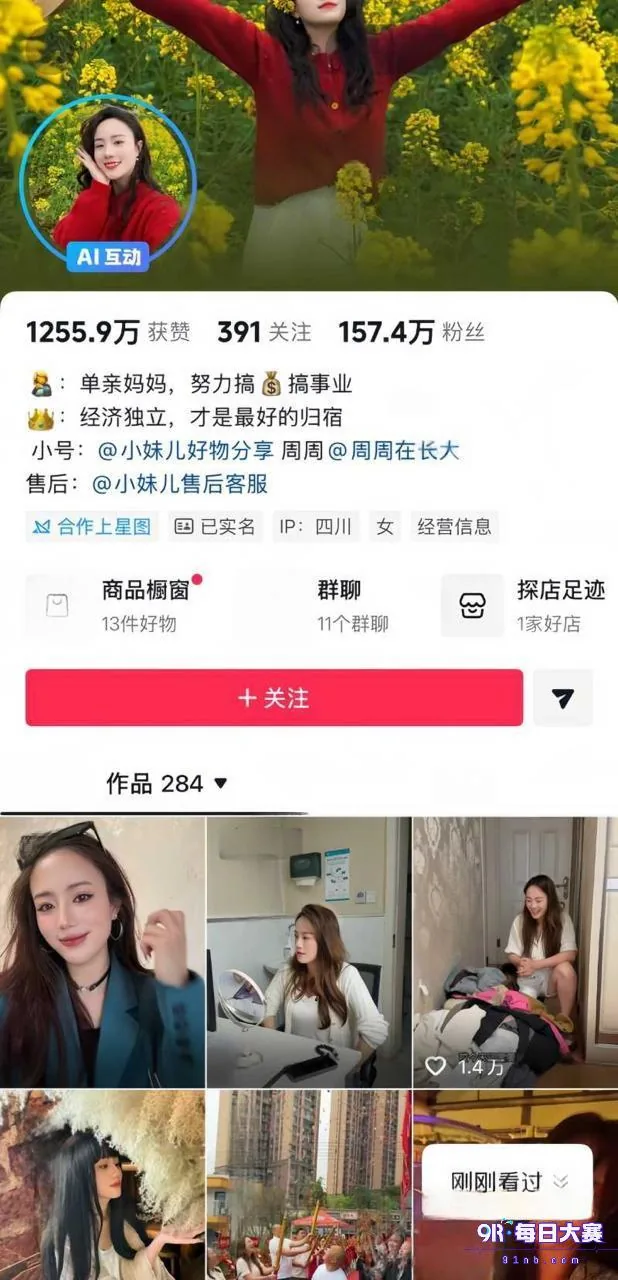This screenshot has width=618, height=1280.
Task: Visit the @周周在长大 account link
Action: (394, 451)
